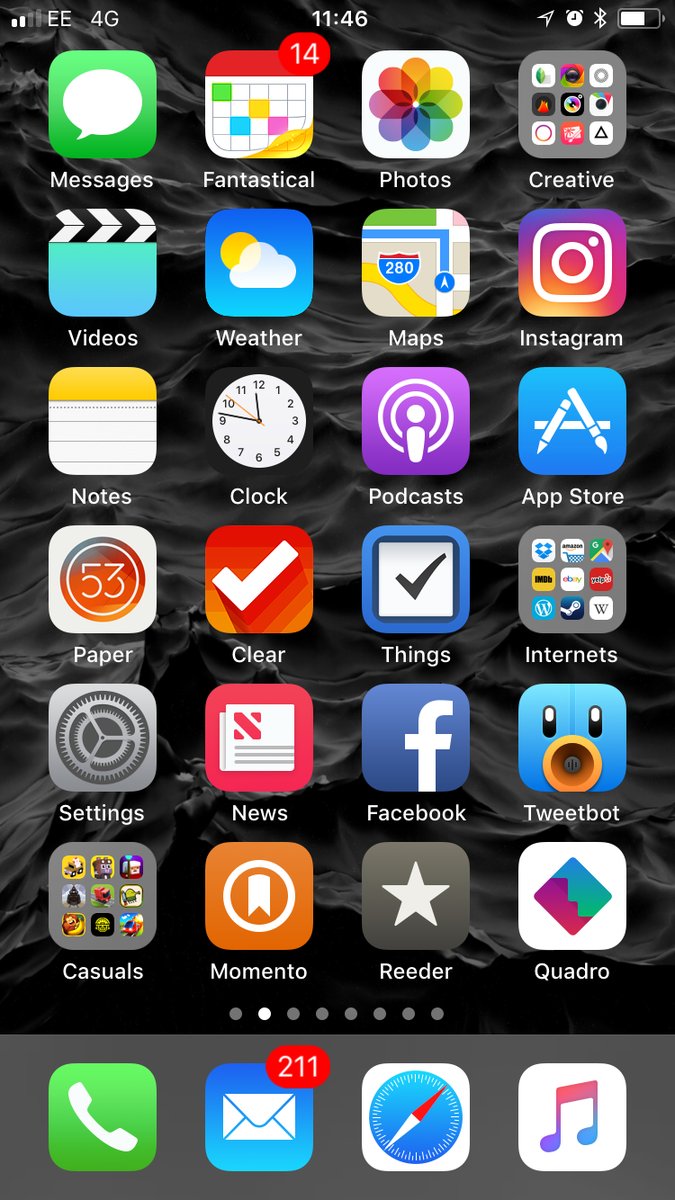The image size is (675, 1200).
Task: Open the Phone app in dock
Action: coord(102,1117)
